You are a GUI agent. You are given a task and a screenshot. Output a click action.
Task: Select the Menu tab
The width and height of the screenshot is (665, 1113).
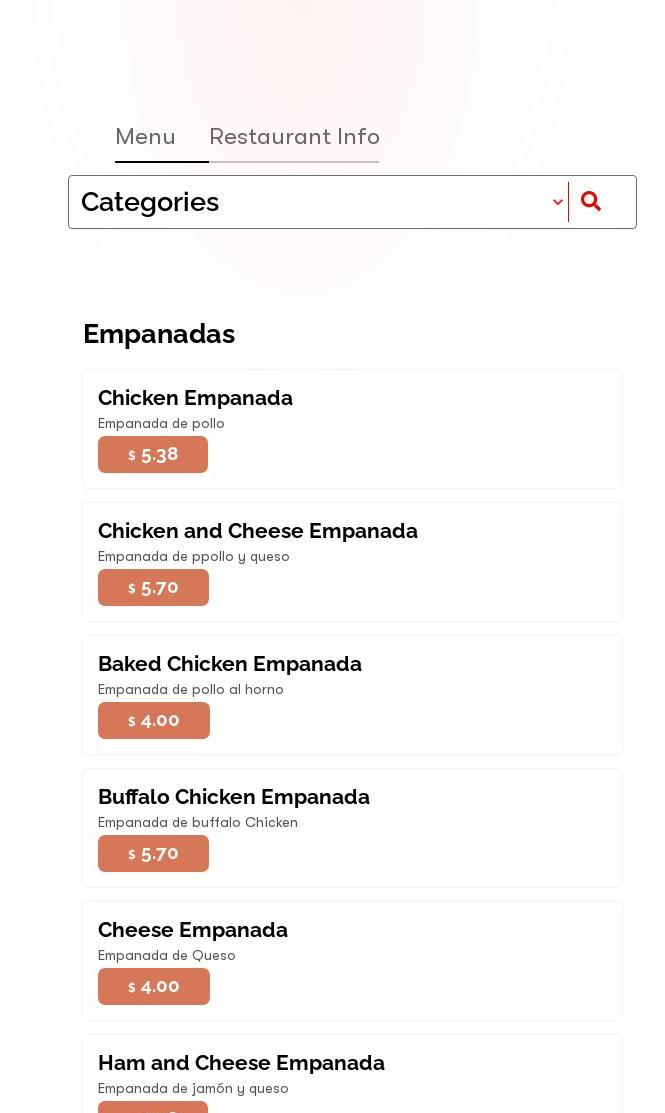[145, 137]
